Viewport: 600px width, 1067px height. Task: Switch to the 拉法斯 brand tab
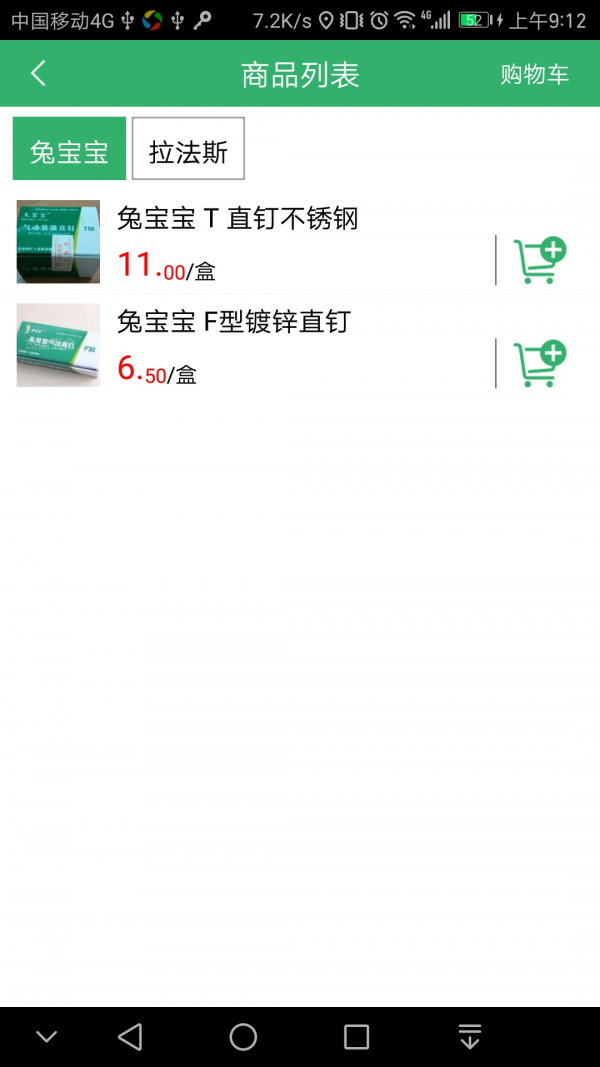pyautogui.click(x=188, y=151)
